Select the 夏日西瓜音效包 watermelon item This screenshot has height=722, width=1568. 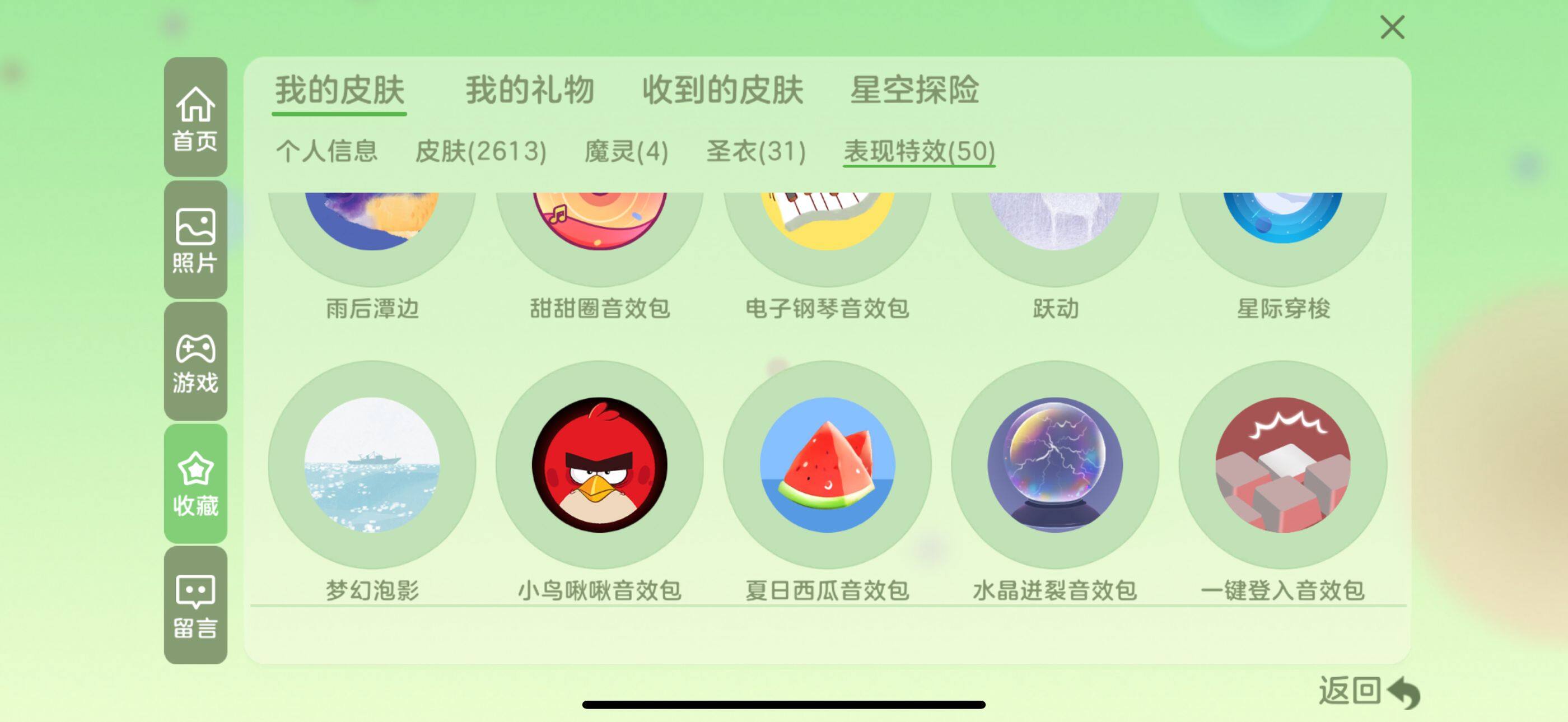[827, 465]
